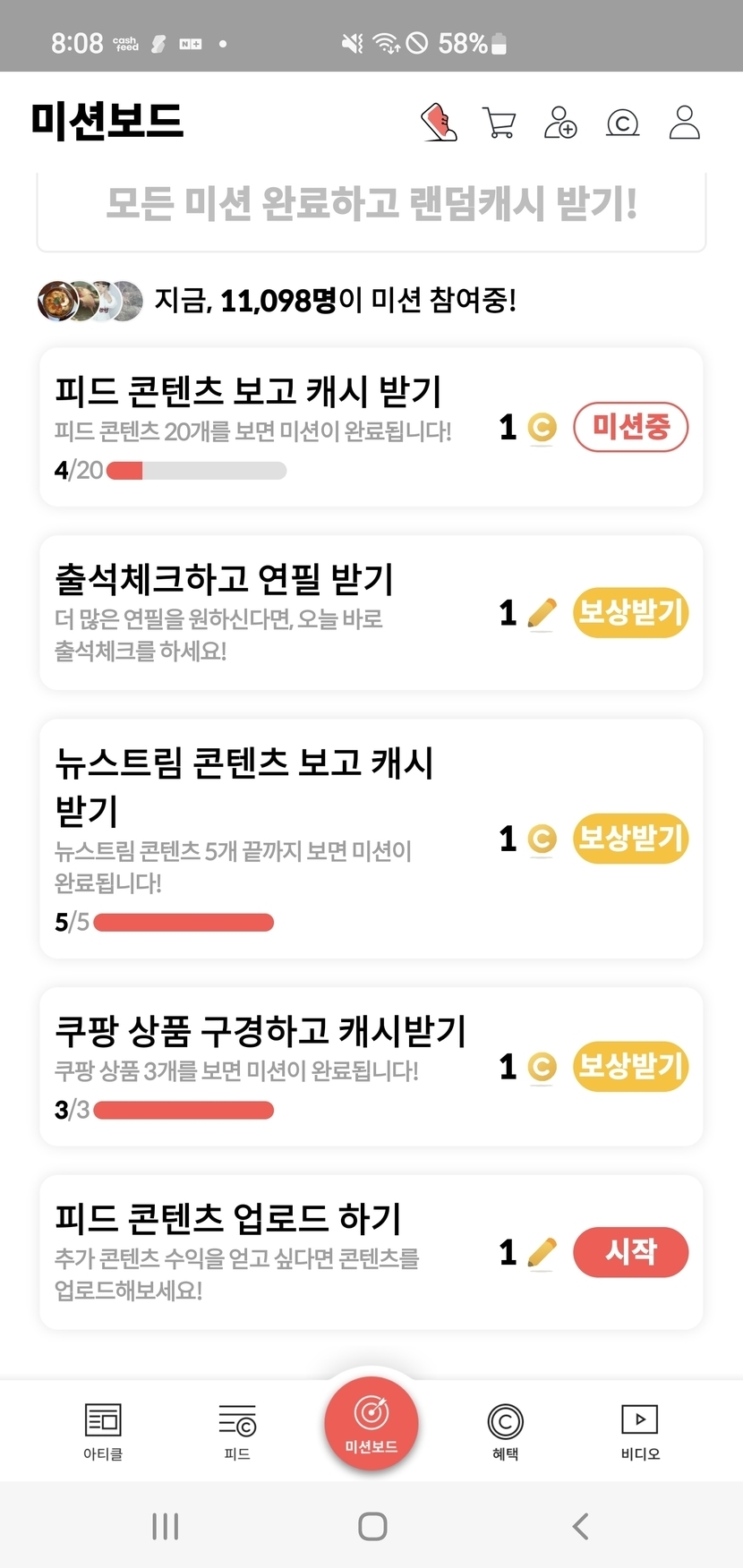This screenshot has width=743, height=1568.
Task: Claim the 출석체크 pencil reward
Action: (630, 613)
